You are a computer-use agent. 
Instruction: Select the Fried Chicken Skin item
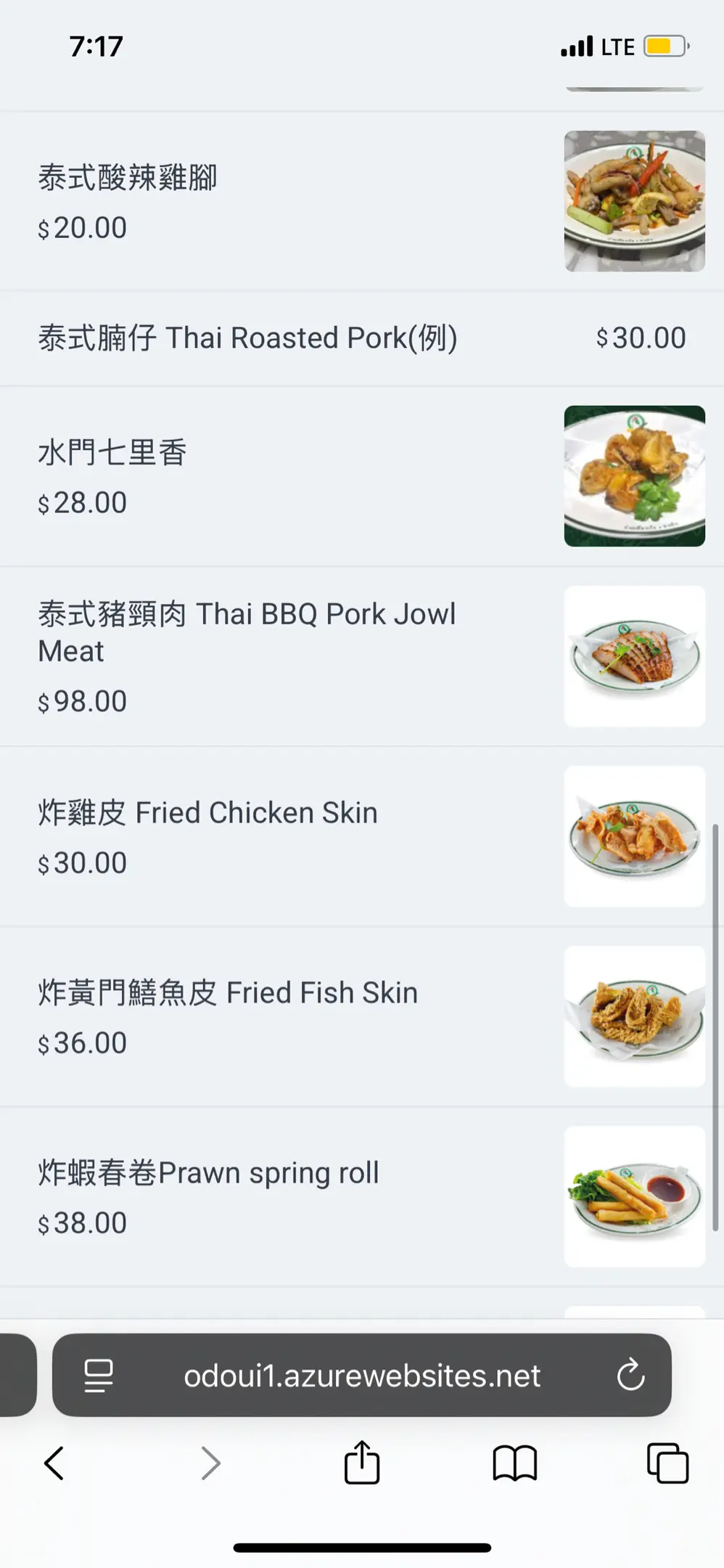[208, 813]
